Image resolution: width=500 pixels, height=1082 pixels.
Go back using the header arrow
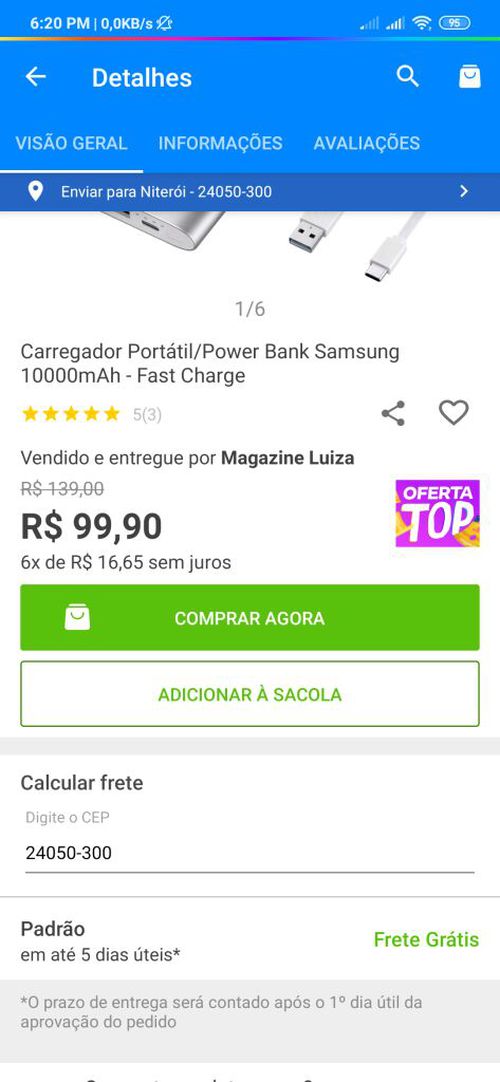point(35,77)
